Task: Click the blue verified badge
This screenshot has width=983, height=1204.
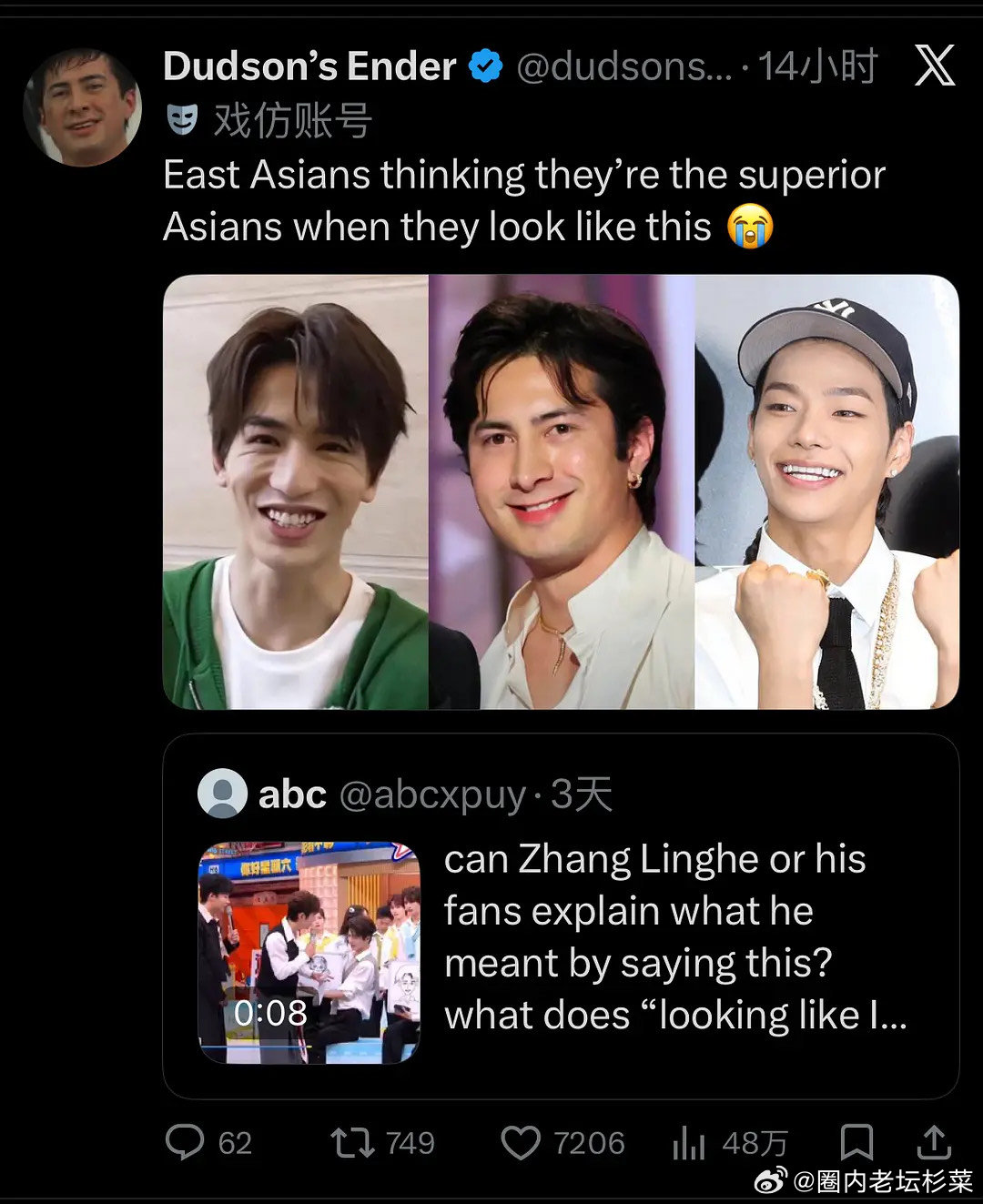Action: [x=485, y=64]
